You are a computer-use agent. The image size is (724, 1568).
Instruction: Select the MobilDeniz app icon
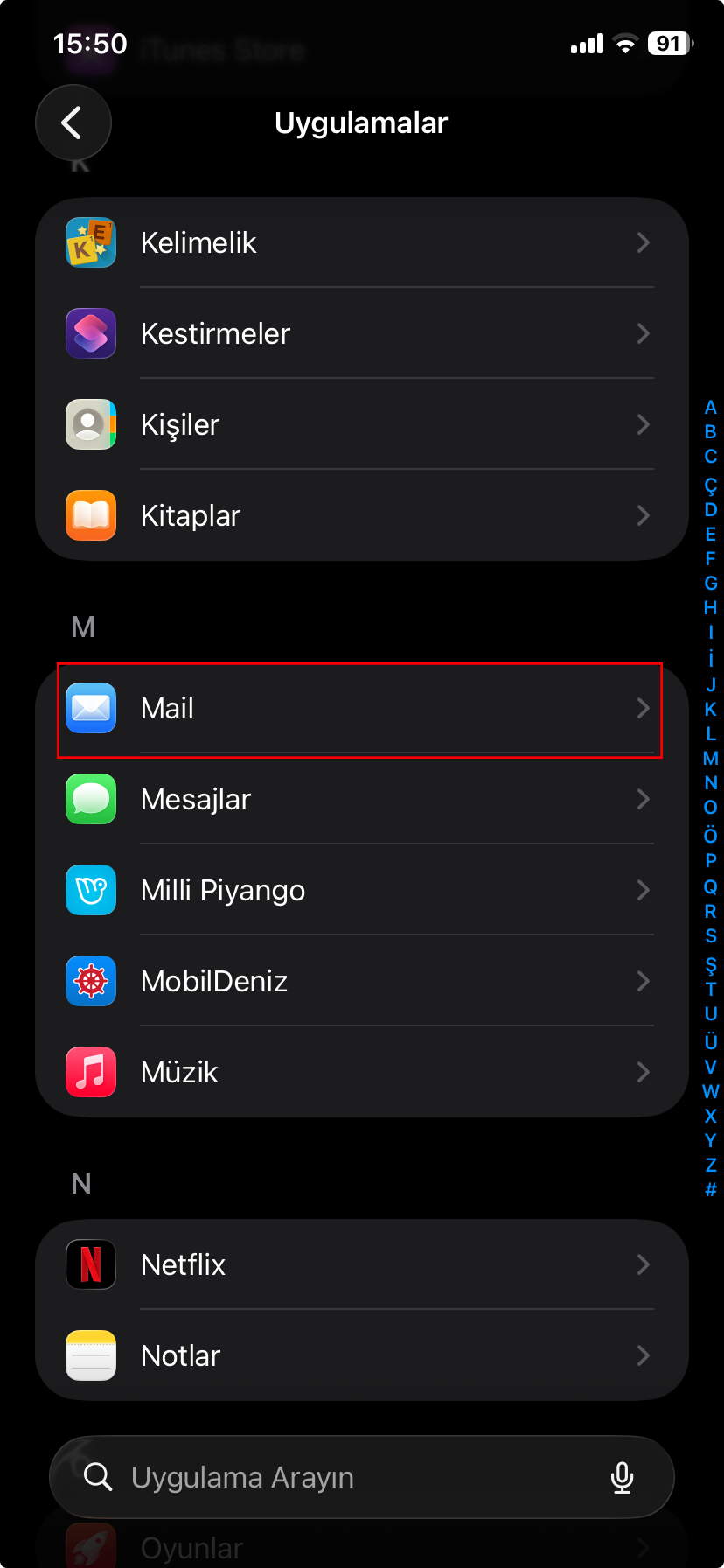point(91,981)
